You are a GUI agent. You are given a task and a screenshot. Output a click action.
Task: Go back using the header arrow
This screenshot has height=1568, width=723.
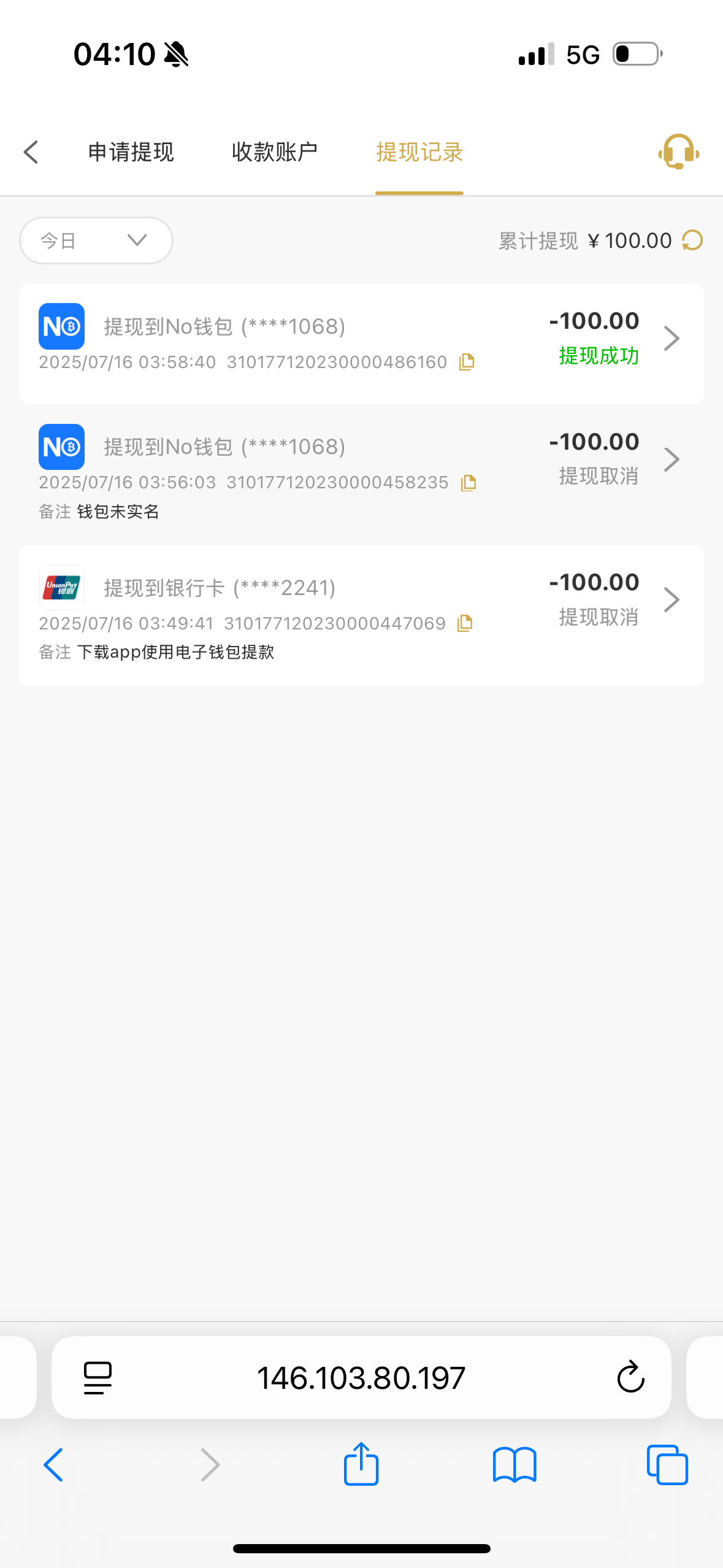coord(31,152)
